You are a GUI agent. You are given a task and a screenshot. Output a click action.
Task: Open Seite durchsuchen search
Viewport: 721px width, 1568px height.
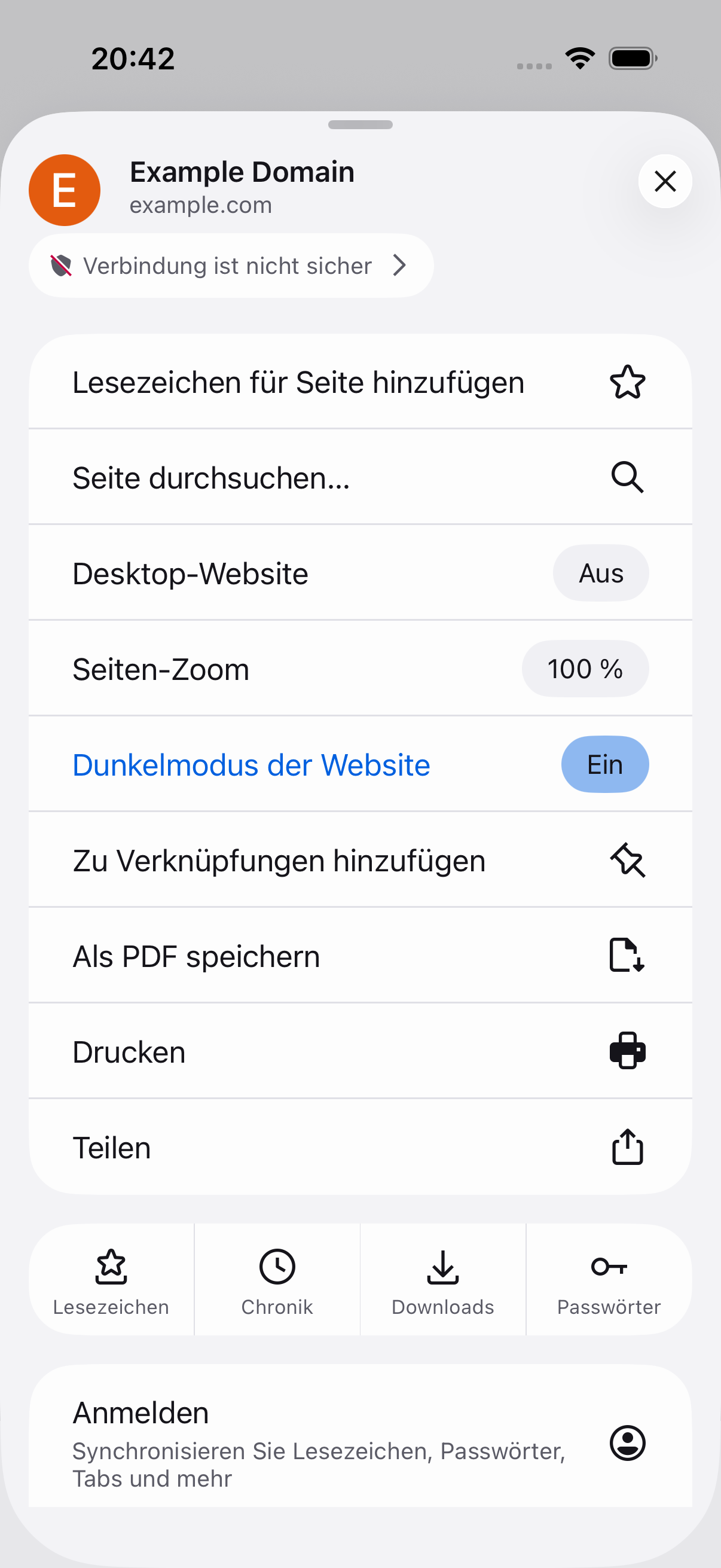[x=360, y=477]
